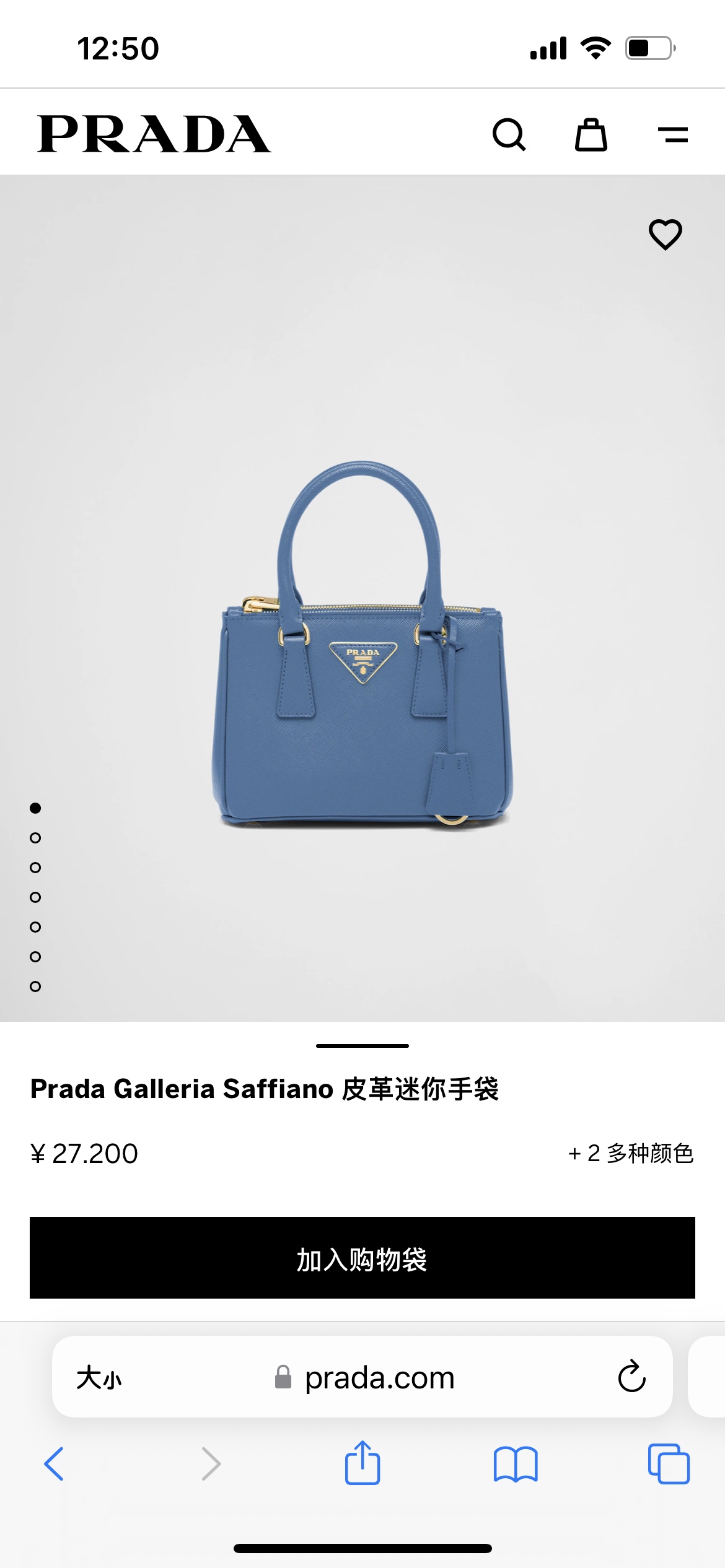Open the shopping bag
The width and height of the screenshot is (725, 1568).
click(x=591, y=134)
